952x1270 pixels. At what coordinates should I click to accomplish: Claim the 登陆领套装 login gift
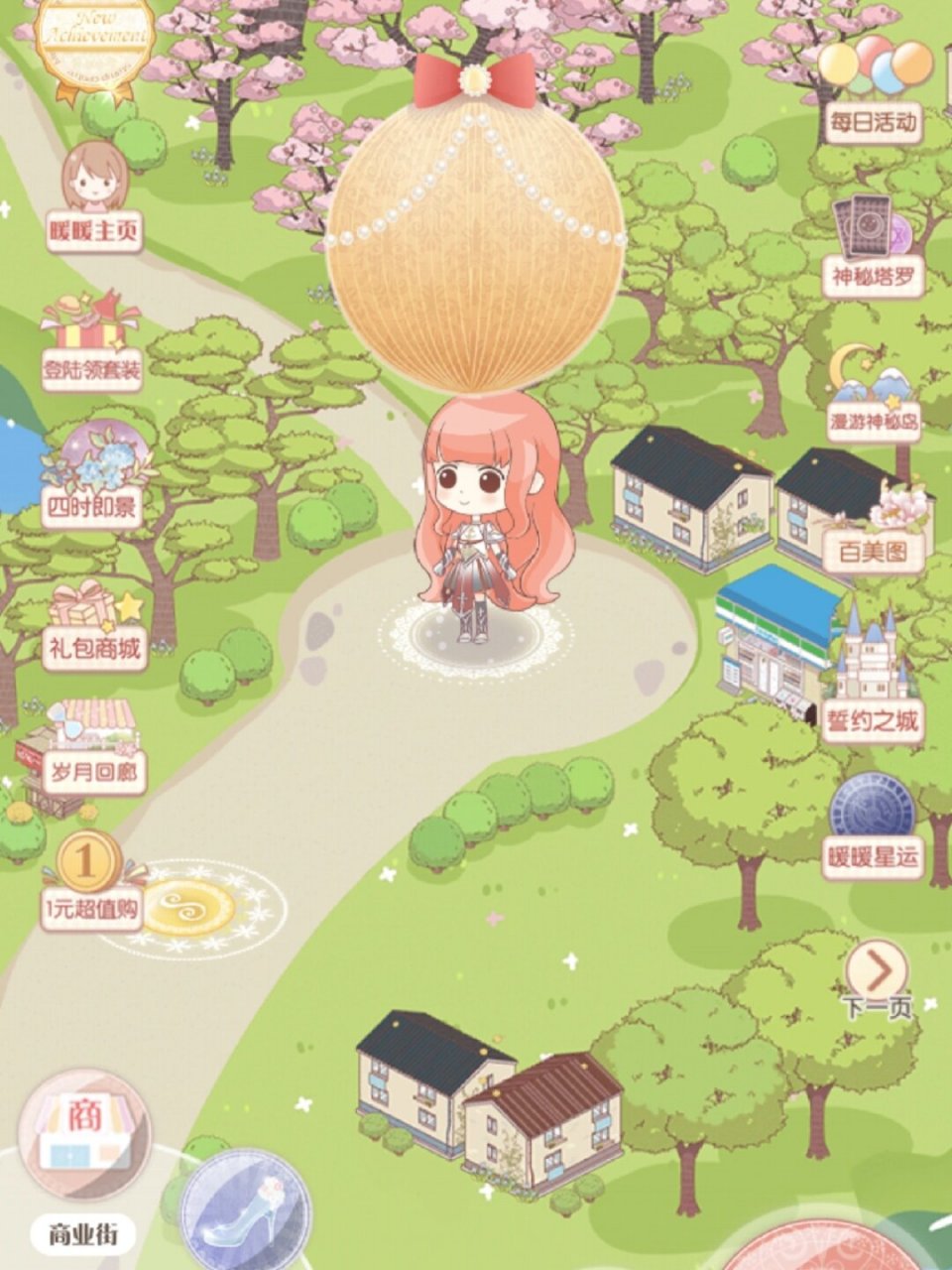(x=92, y=342)
